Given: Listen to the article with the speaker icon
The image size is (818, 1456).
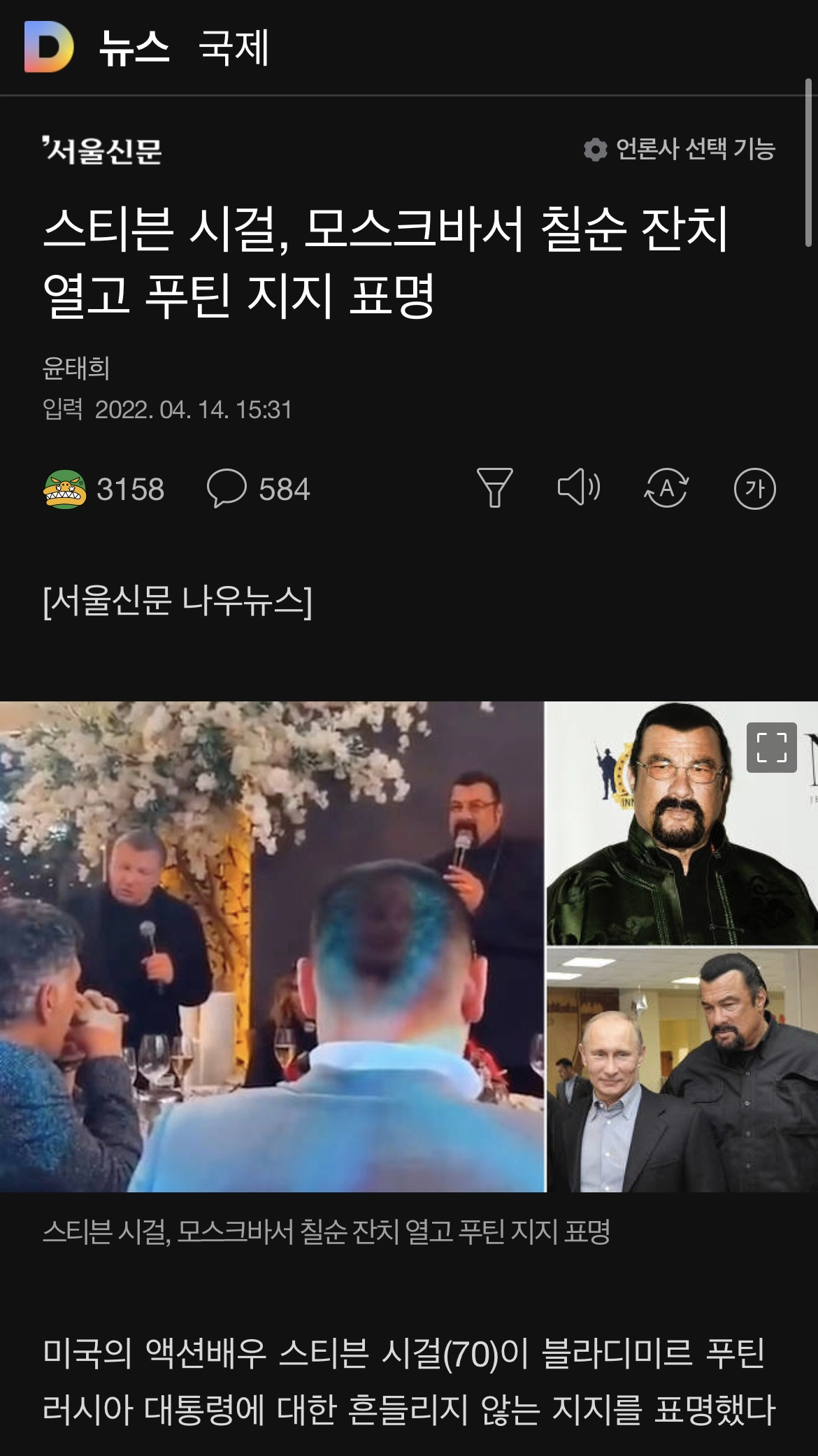Looking at the screenshot, I should tap(579, 487).
